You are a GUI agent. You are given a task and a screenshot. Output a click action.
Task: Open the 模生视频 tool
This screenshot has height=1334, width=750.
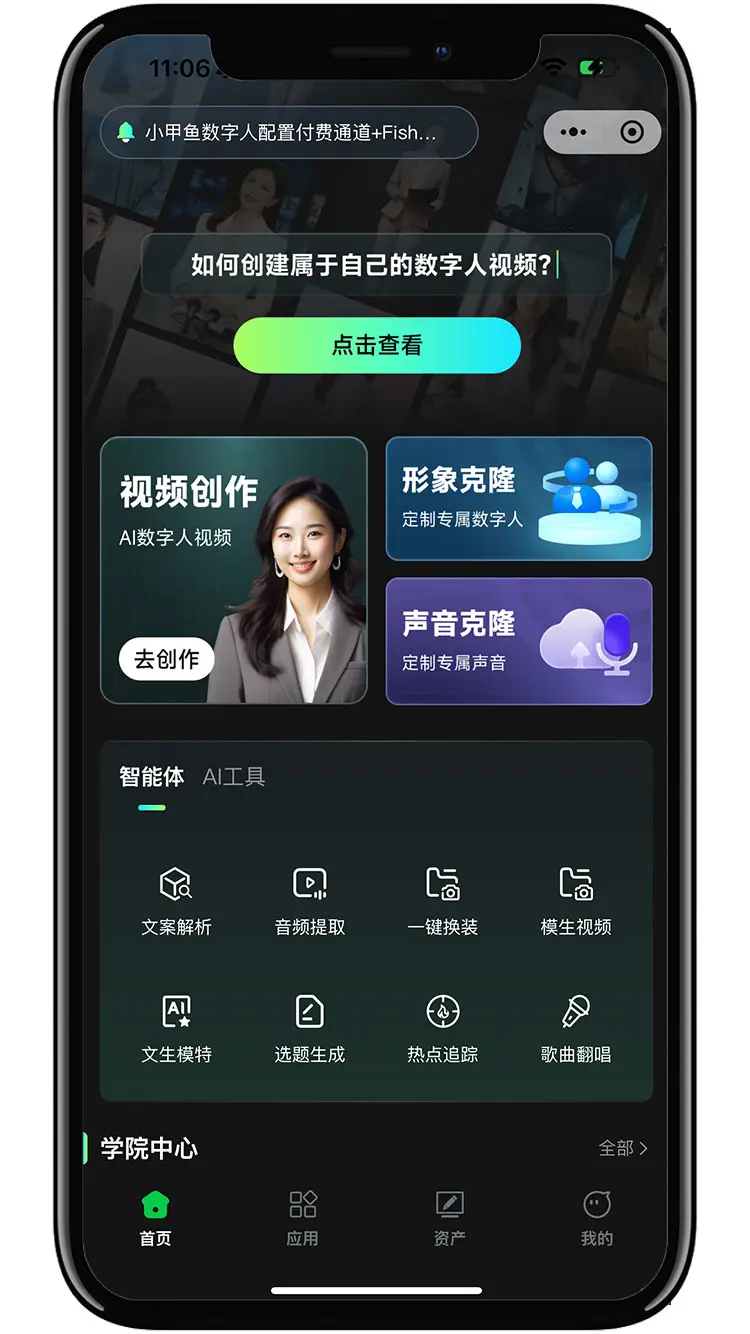coord(576,900)
